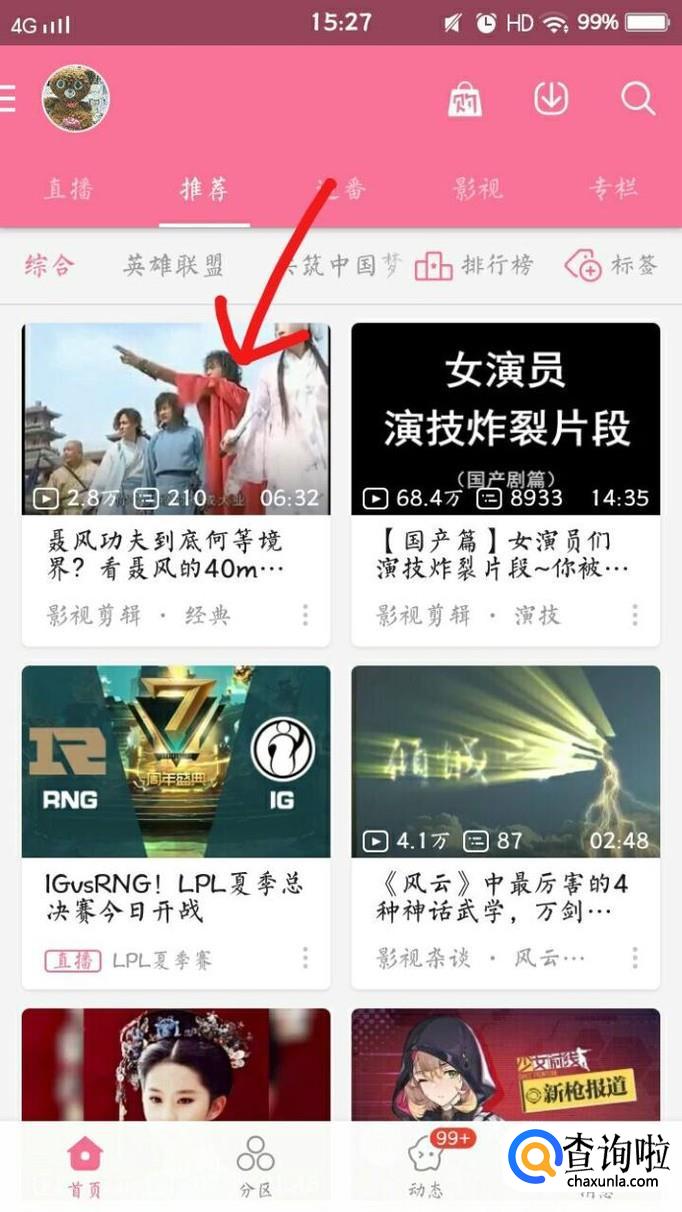Open the profile avatar
Screen dimensions: 682x1212
pyautogui.click(x=75, y=99)
